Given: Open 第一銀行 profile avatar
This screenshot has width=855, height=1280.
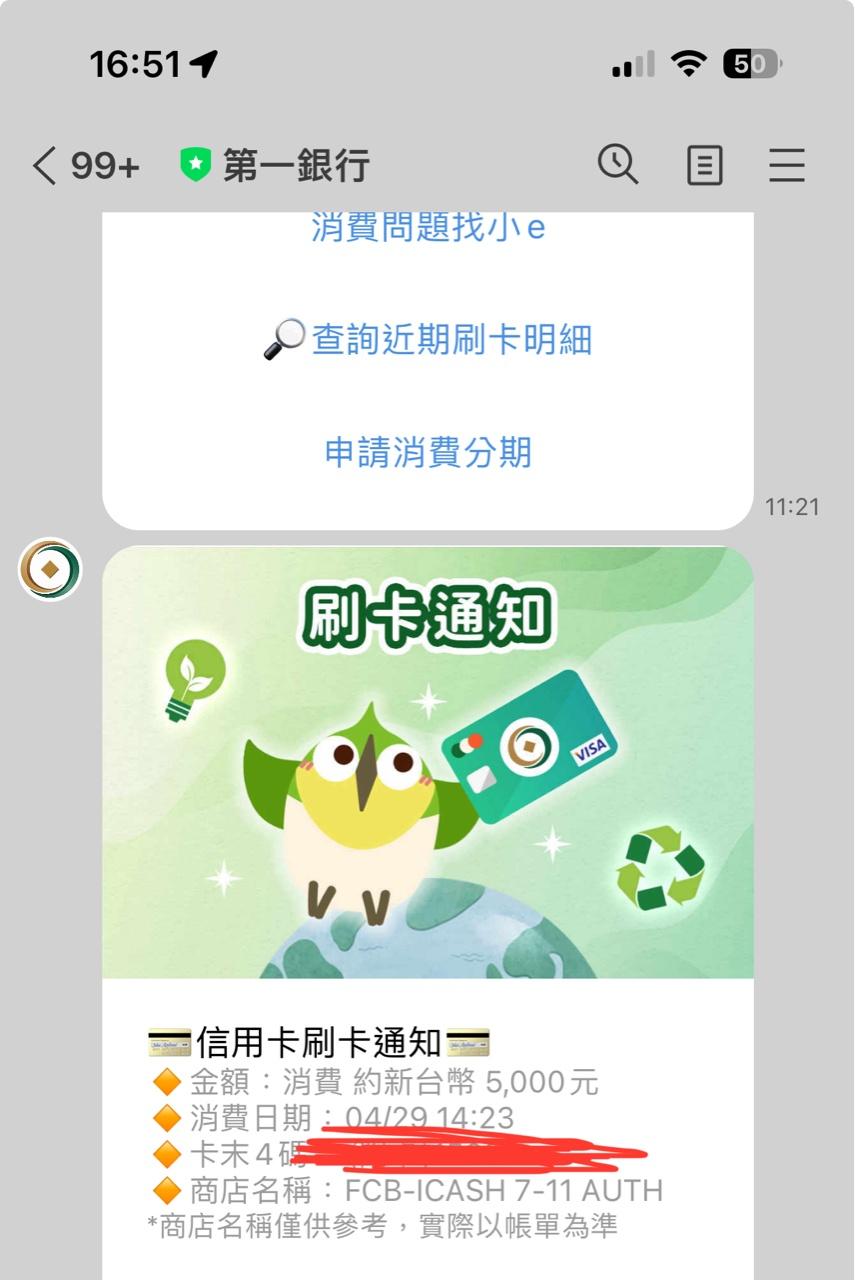Looking at the screenshot, I should [x=50, y=570].
